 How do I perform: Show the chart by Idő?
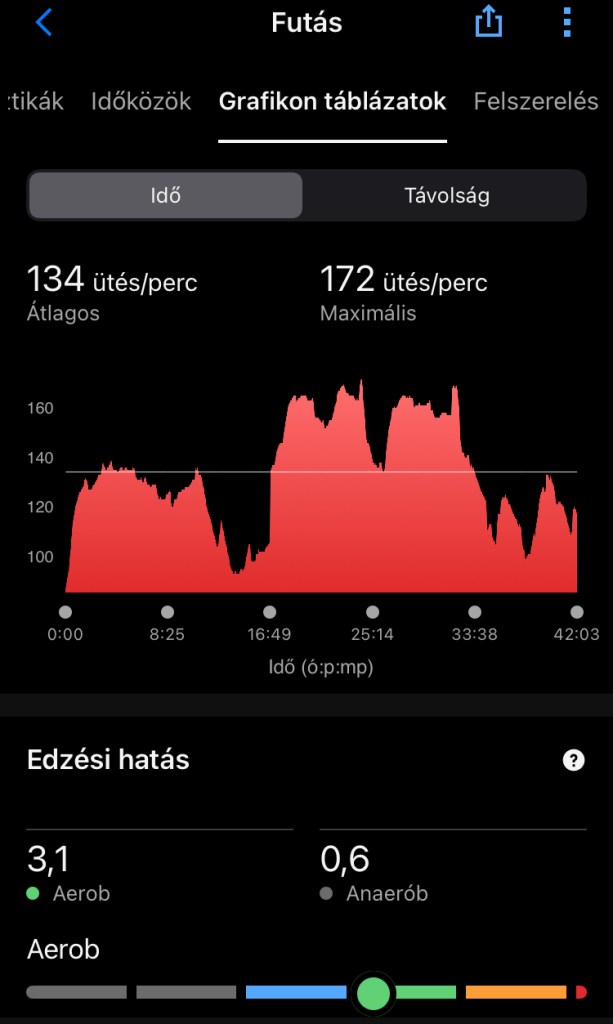click(x=165, y=195)
